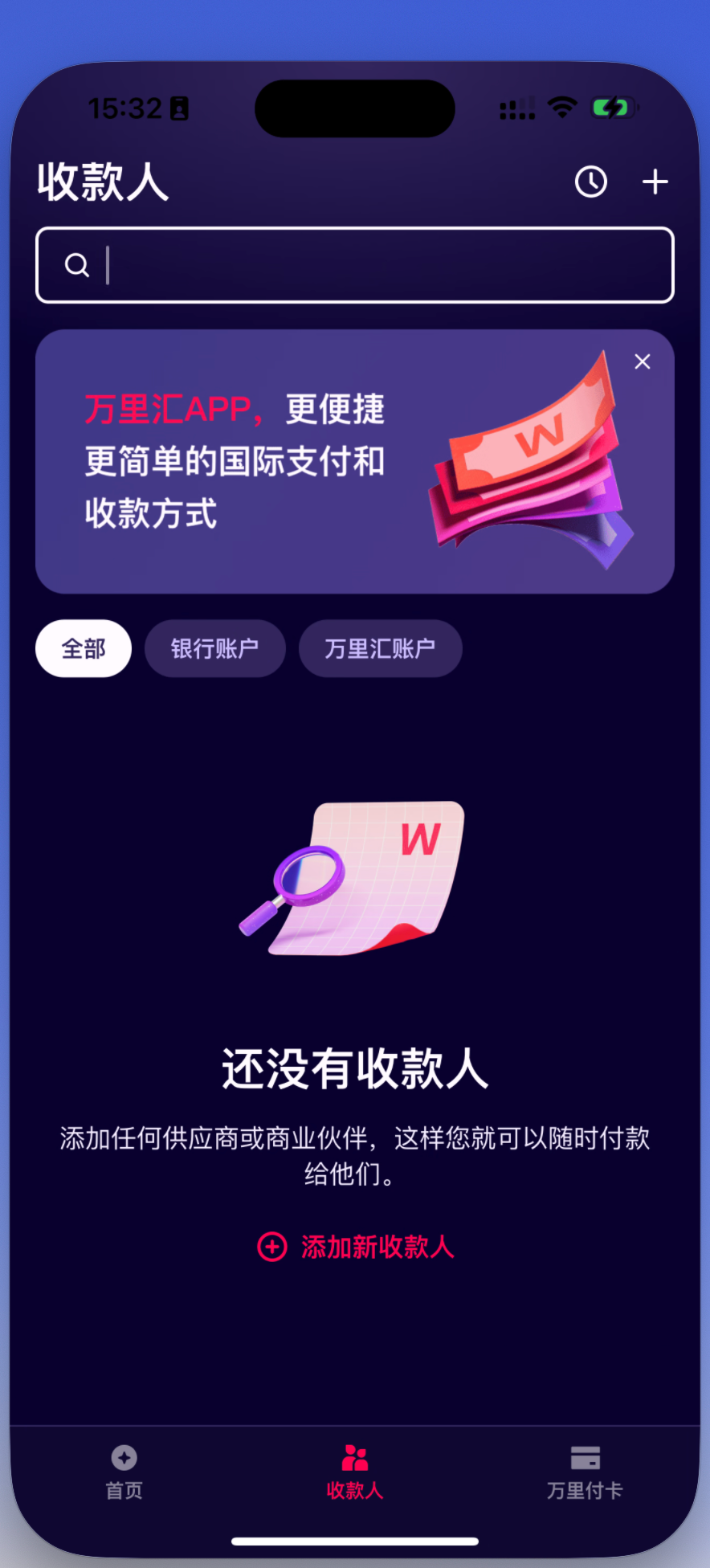Tap 添加新收款人 link
710x1568 pixels.
click(x=356, y=1247)
